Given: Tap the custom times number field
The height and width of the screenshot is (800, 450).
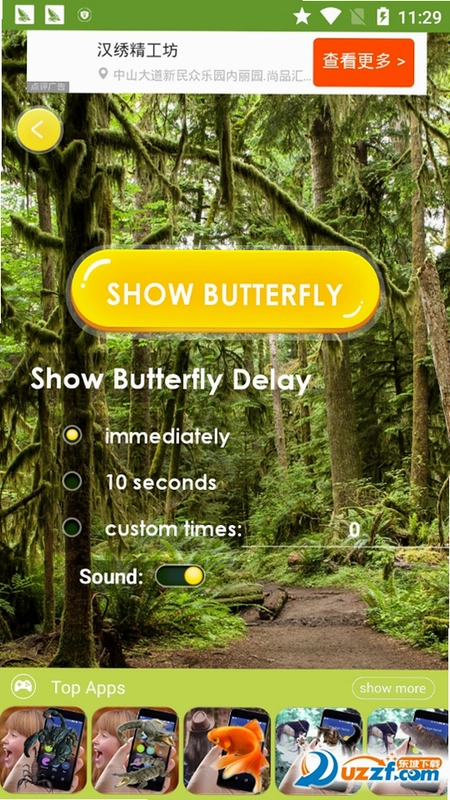Looking at the screenshot, I should tap(344, 531).
